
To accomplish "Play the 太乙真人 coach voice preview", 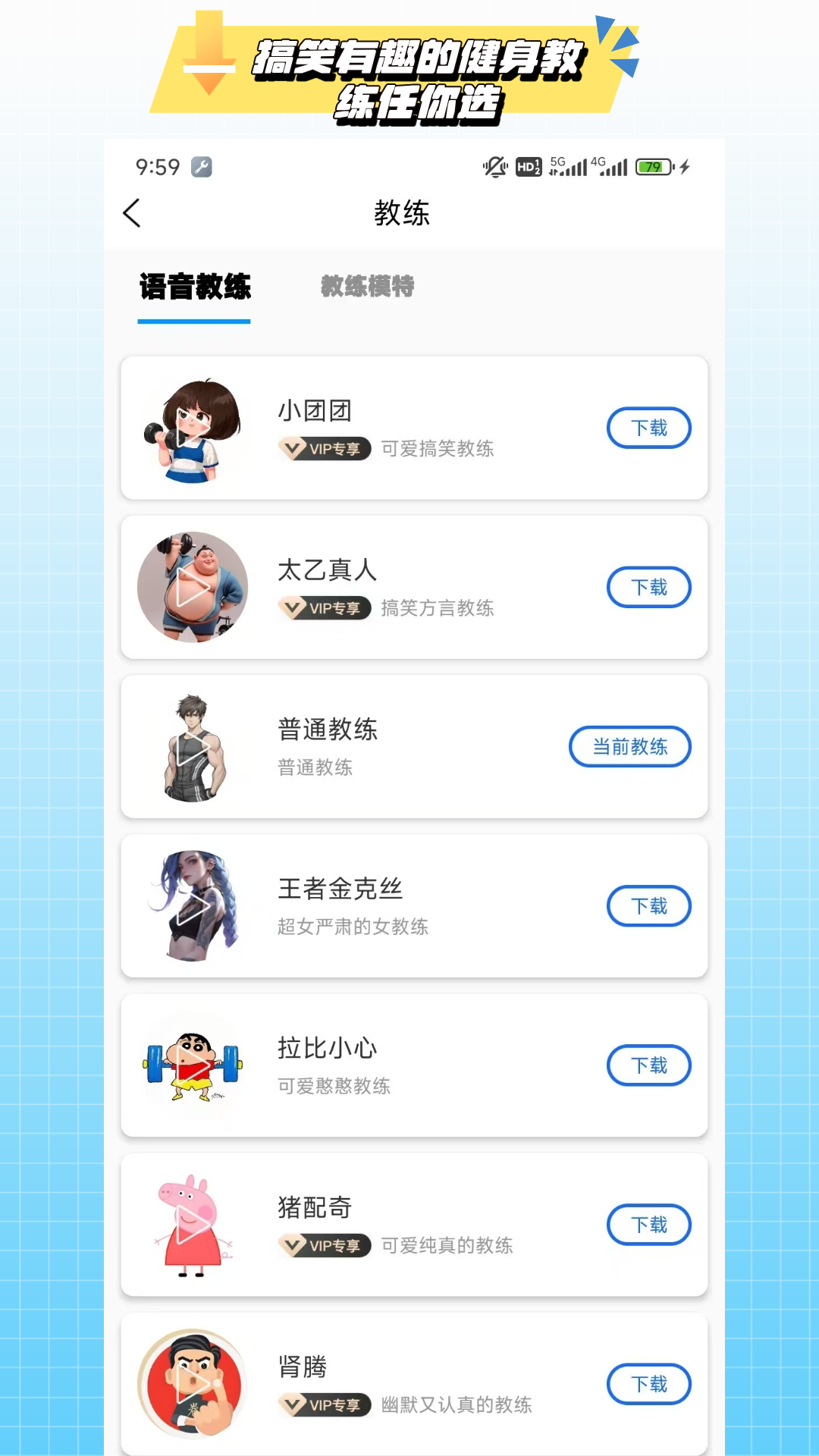I will click(x=193, y=587).
